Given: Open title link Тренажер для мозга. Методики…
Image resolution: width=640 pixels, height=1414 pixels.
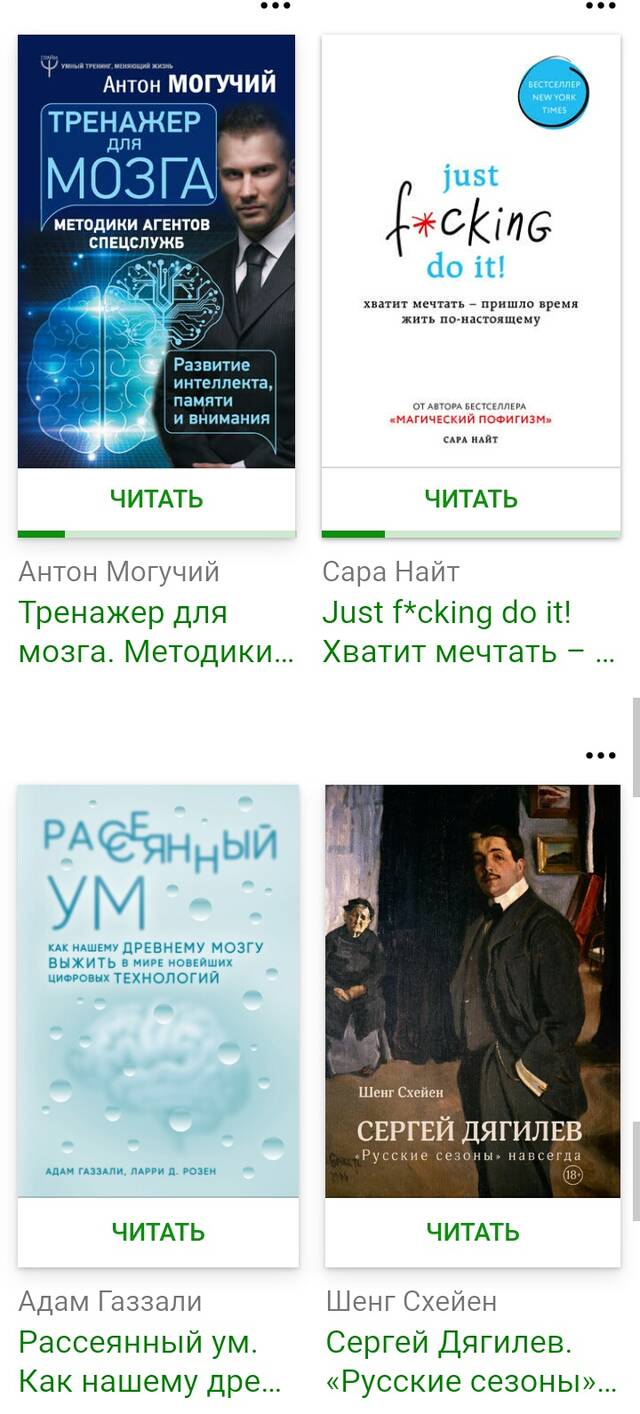Looking at the screenshot, I should (157, 632).
